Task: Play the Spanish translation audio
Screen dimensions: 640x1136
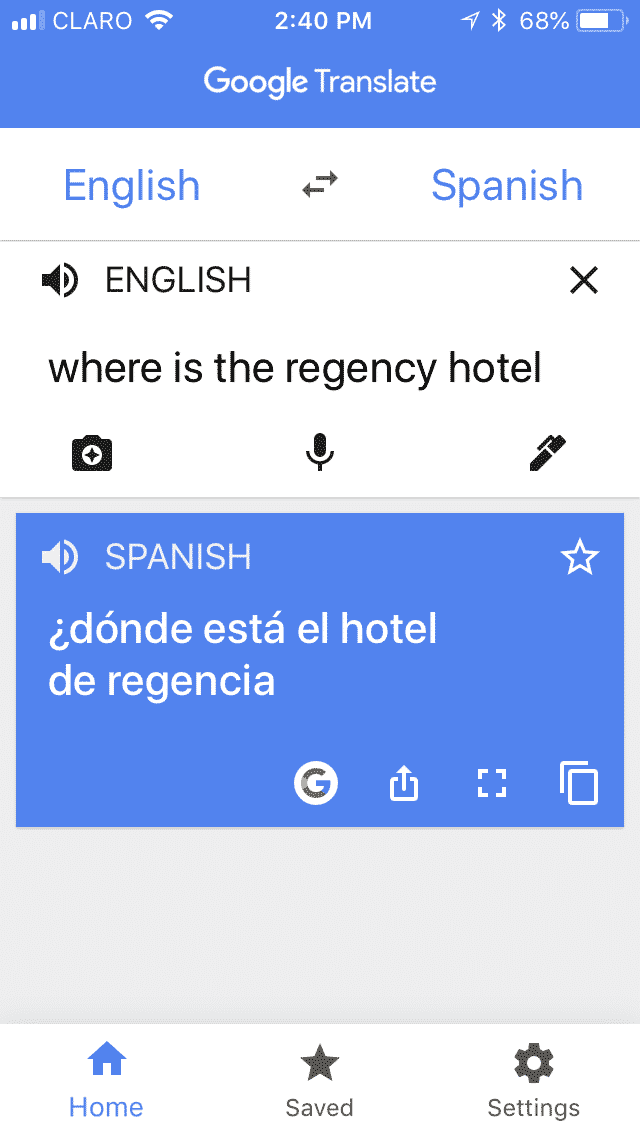Action: pyautogui.click(x=59, y=557)
